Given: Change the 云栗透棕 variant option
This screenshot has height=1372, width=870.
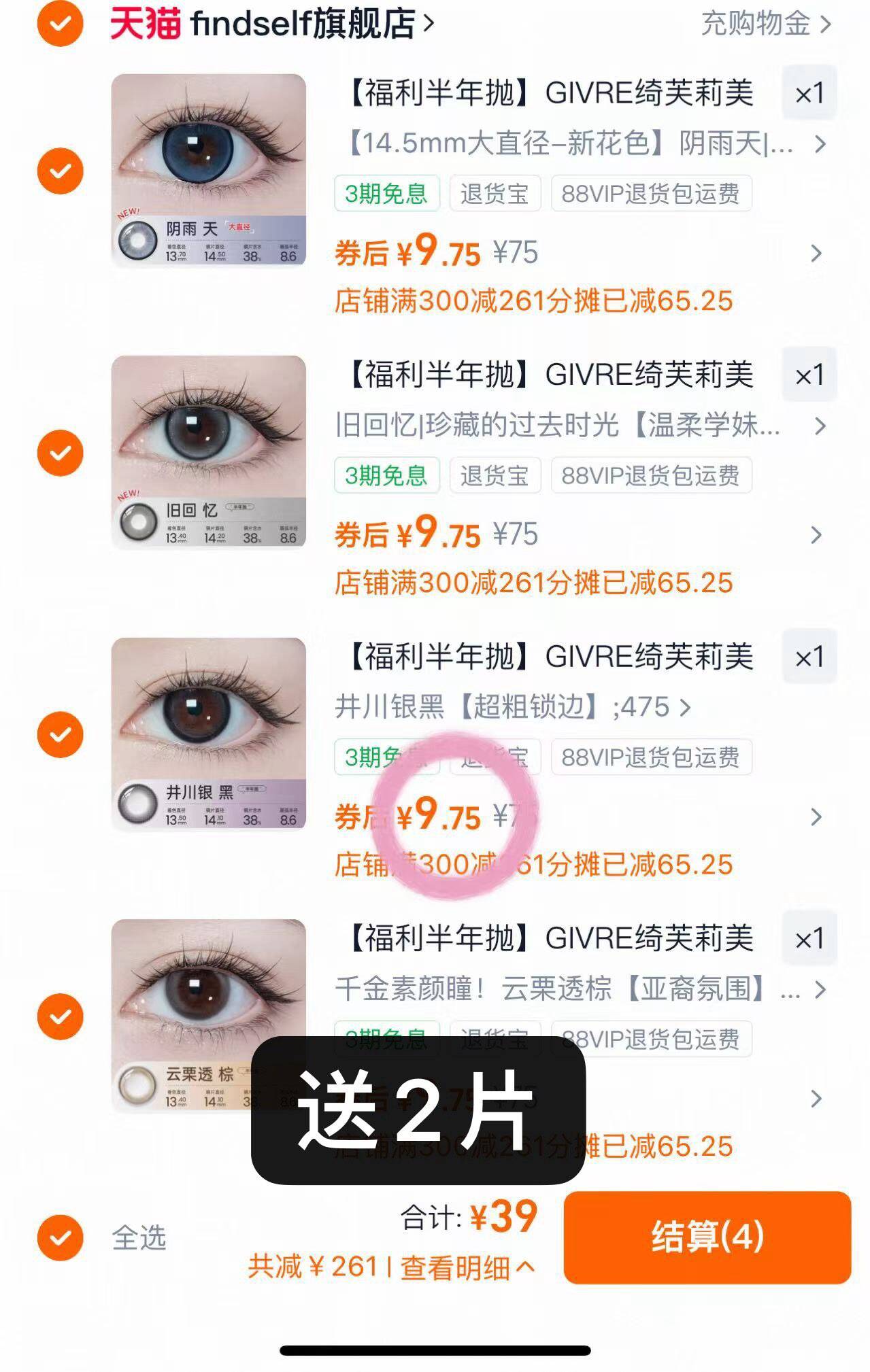Looking at the screenshot, I should (578, 989).
